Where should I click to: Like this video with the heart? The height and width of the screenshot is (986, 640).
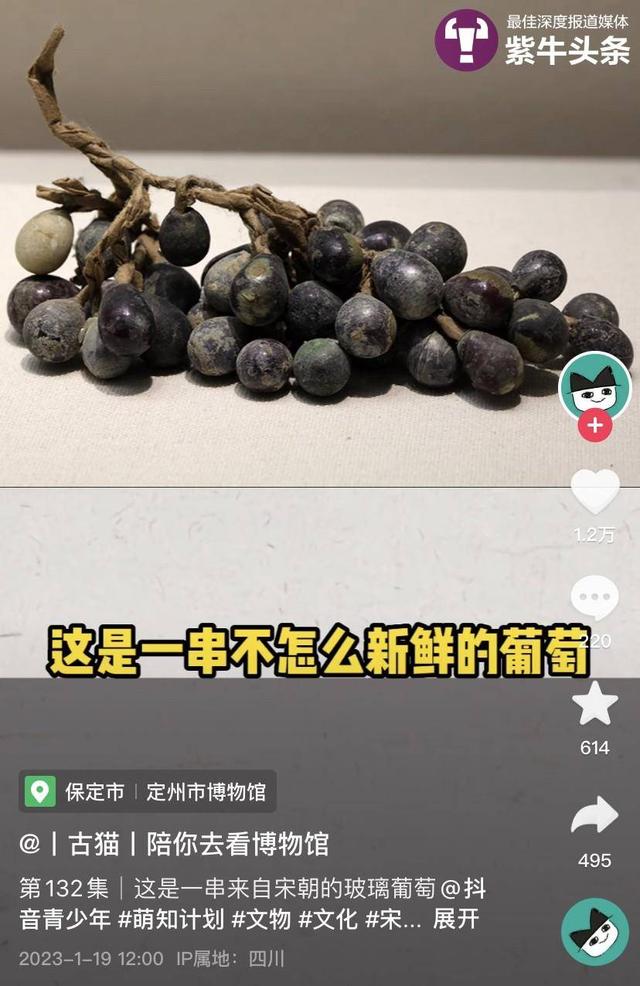(x=594, y=492)
